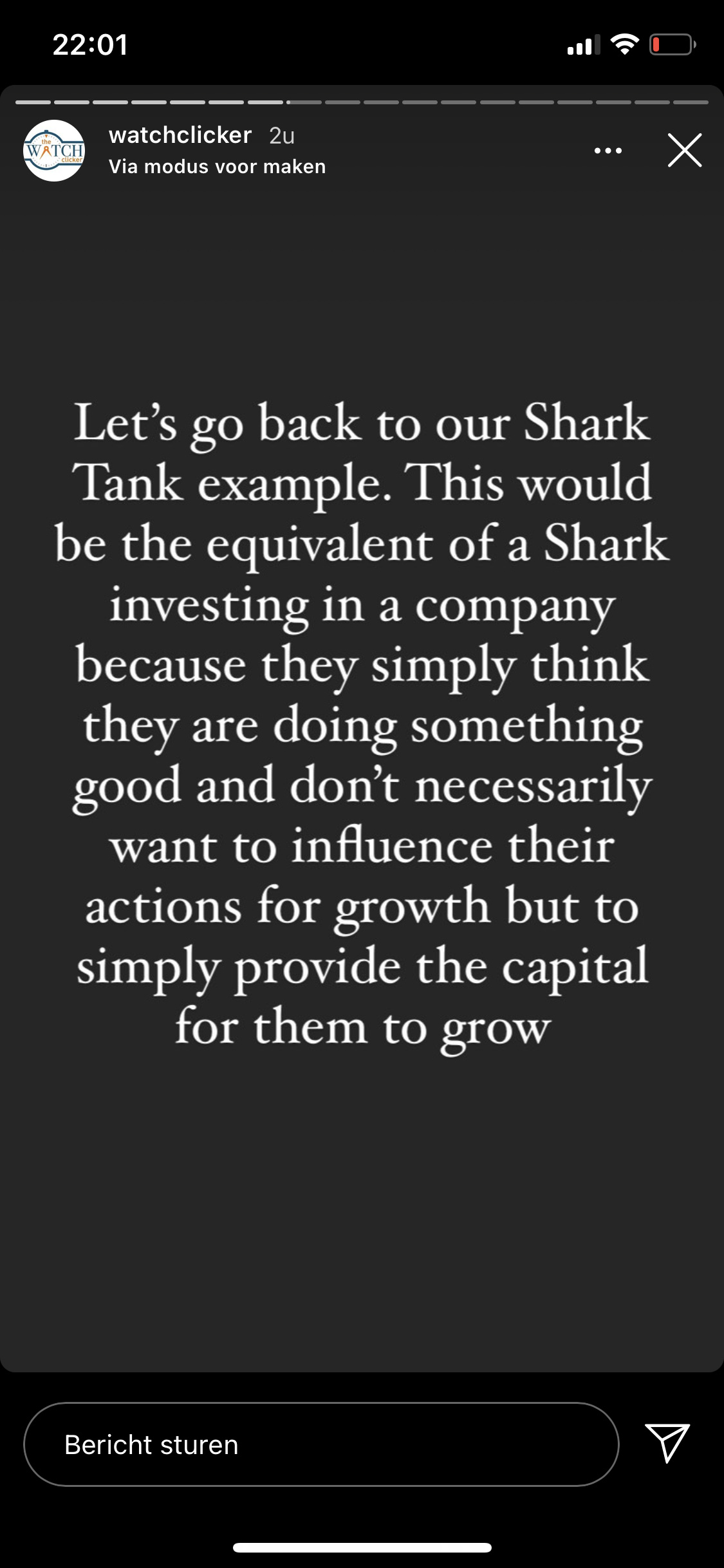Tap the watchclicker username
724x1568 pixels.
coord(180,135)
